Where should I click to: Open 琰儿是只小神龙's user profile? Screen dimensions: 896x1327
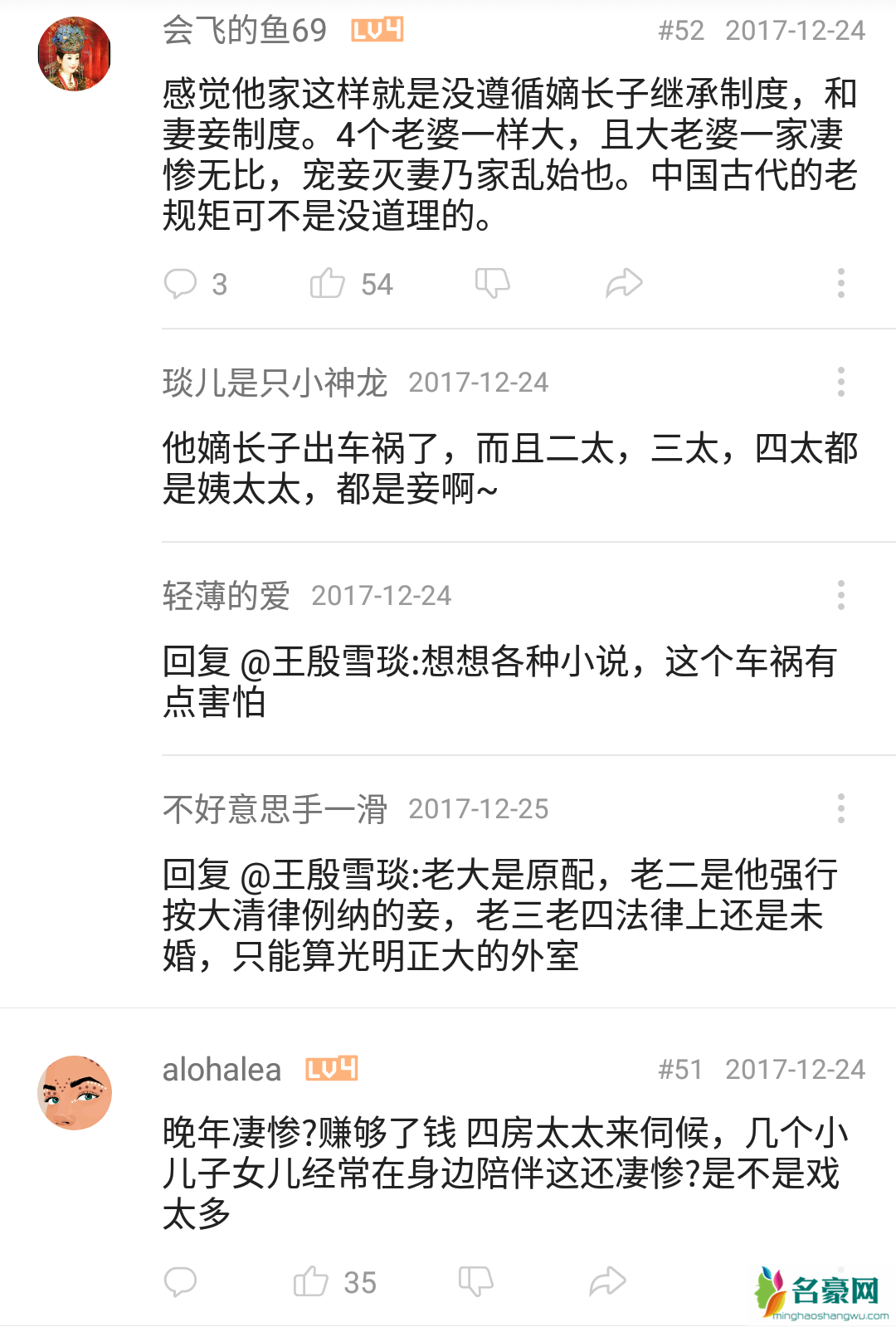point(275,383)
